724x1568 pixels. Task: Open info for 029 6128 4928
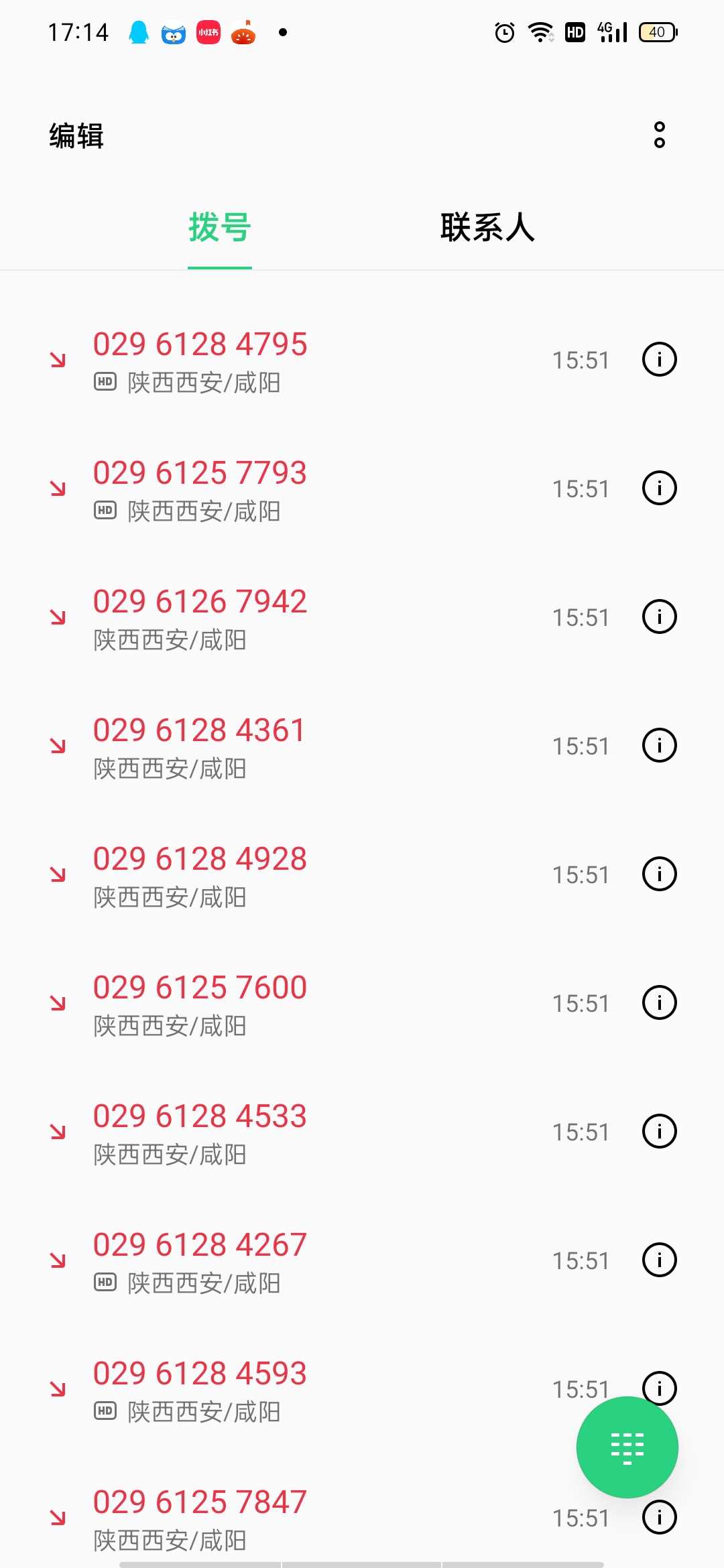660,874
